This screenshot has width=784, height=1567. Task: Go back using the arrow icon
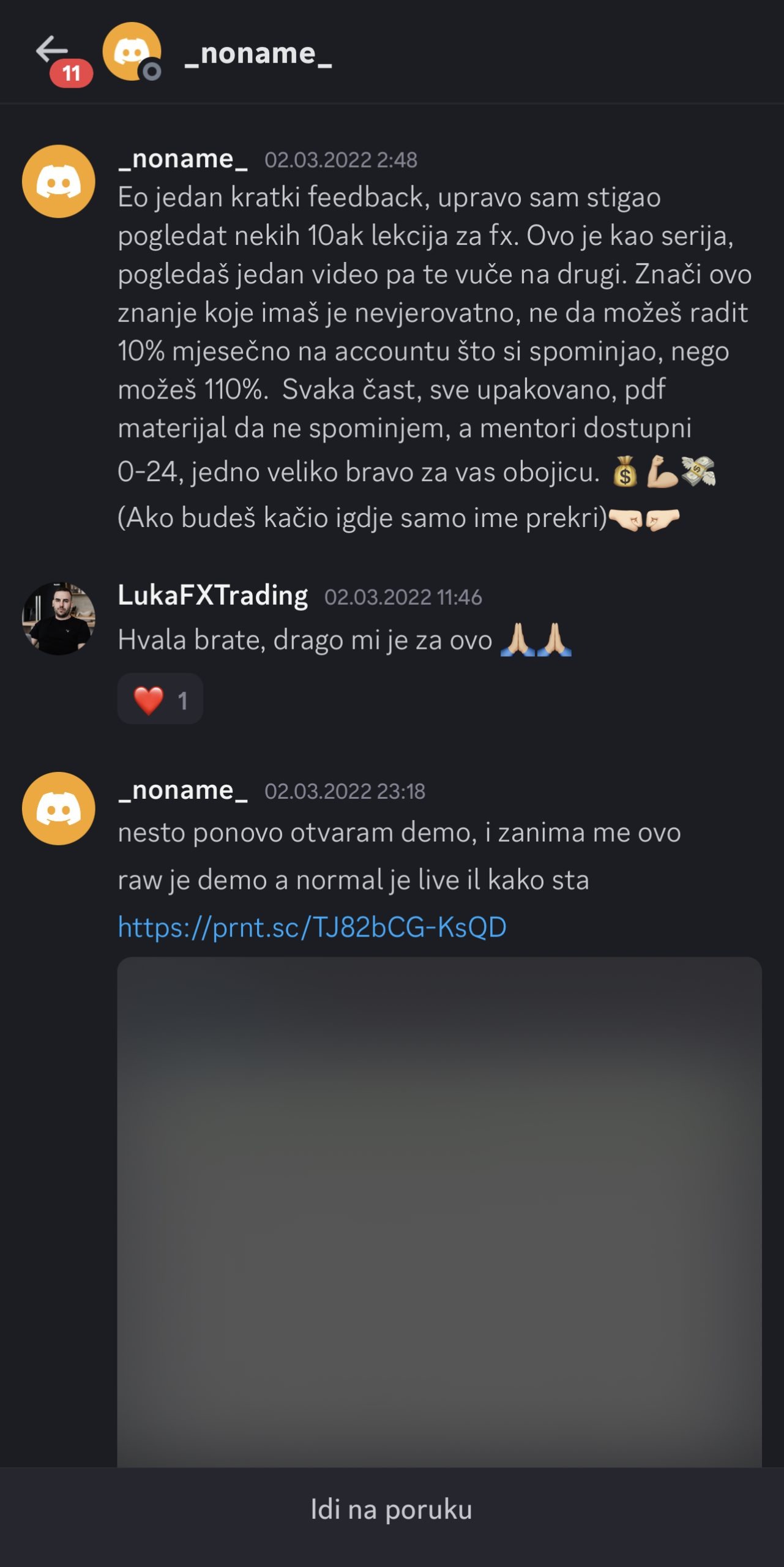coord(52,51)
